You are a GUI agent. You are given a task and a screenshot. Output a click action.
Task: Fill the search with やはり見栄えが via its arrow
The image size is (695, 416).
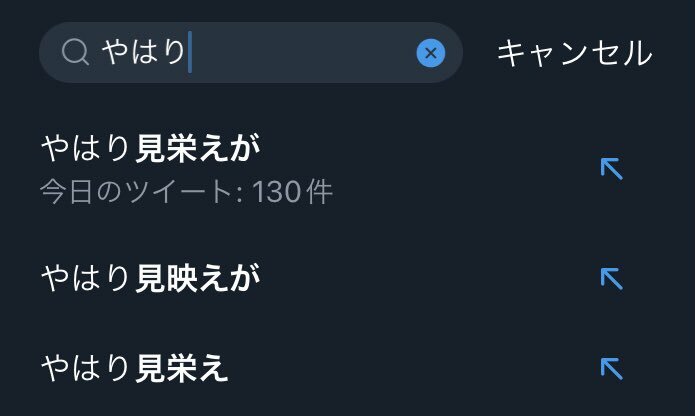click(611, 168)
